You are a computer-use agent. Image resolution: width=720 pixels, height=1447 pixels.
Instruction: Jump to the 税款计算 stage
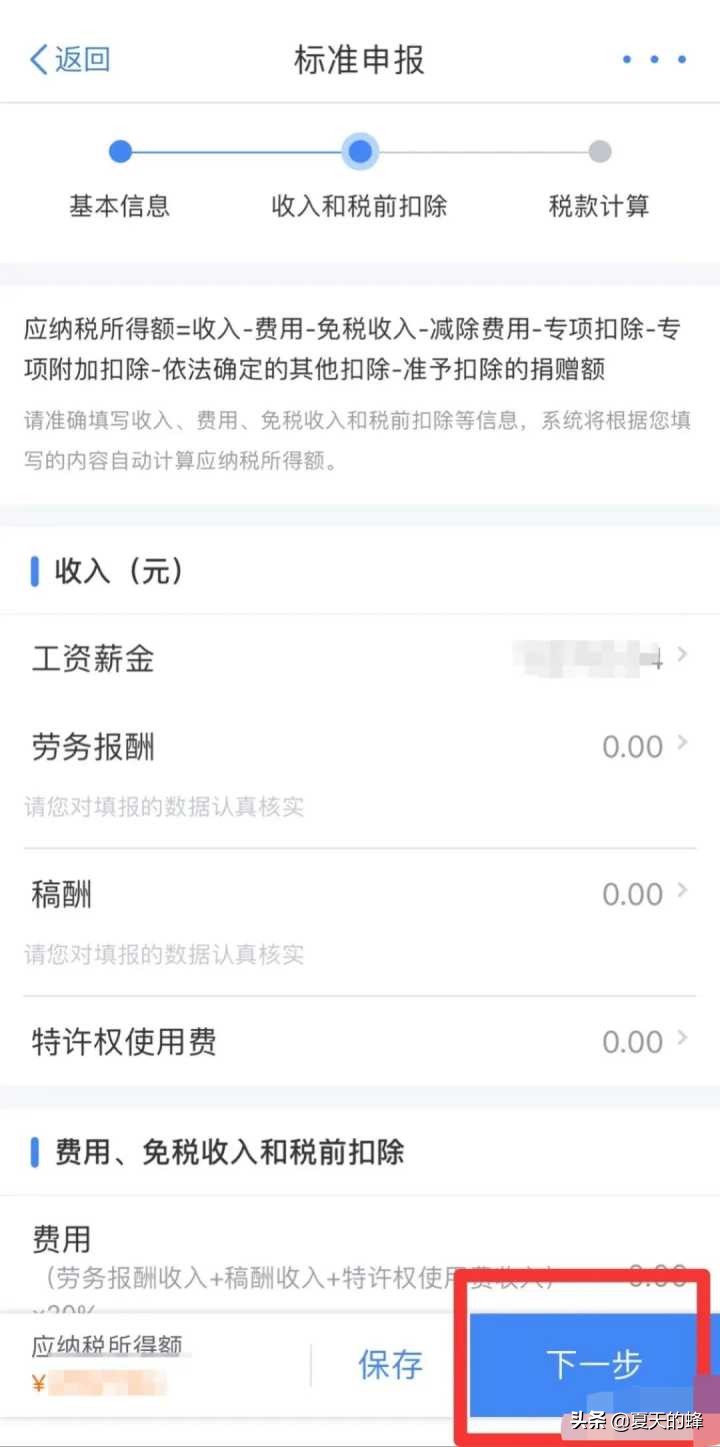point(599,207)
